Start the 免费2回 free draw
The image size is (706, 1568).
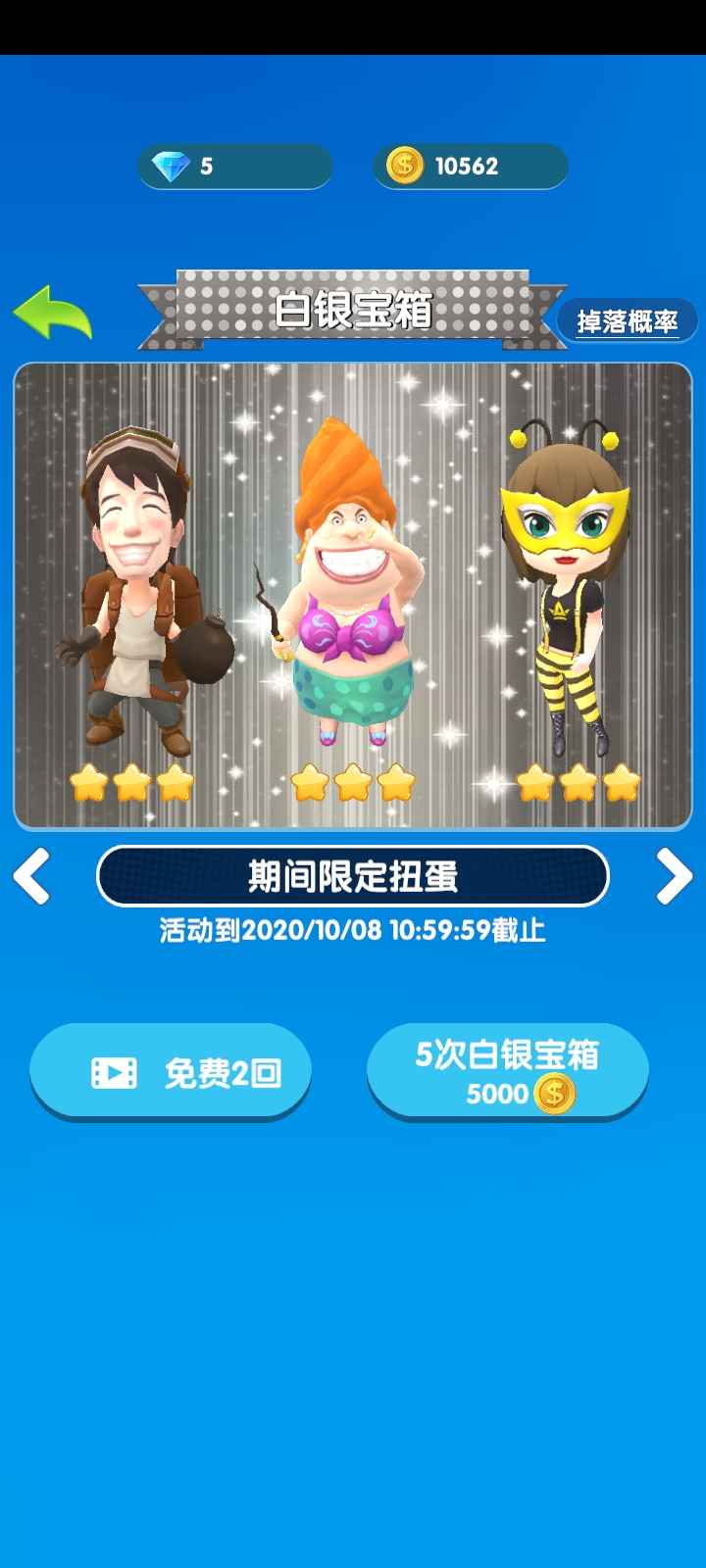tap(172, 1071)
